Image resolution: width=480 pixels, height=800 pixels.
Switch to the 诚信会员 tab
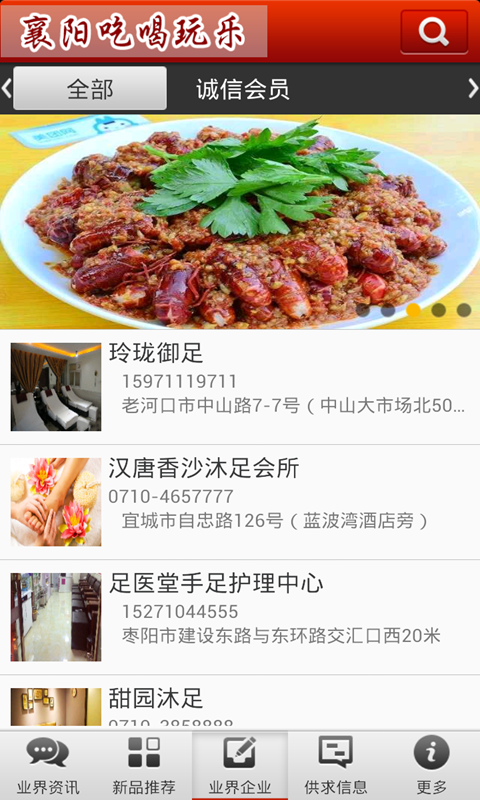(243, 89)
